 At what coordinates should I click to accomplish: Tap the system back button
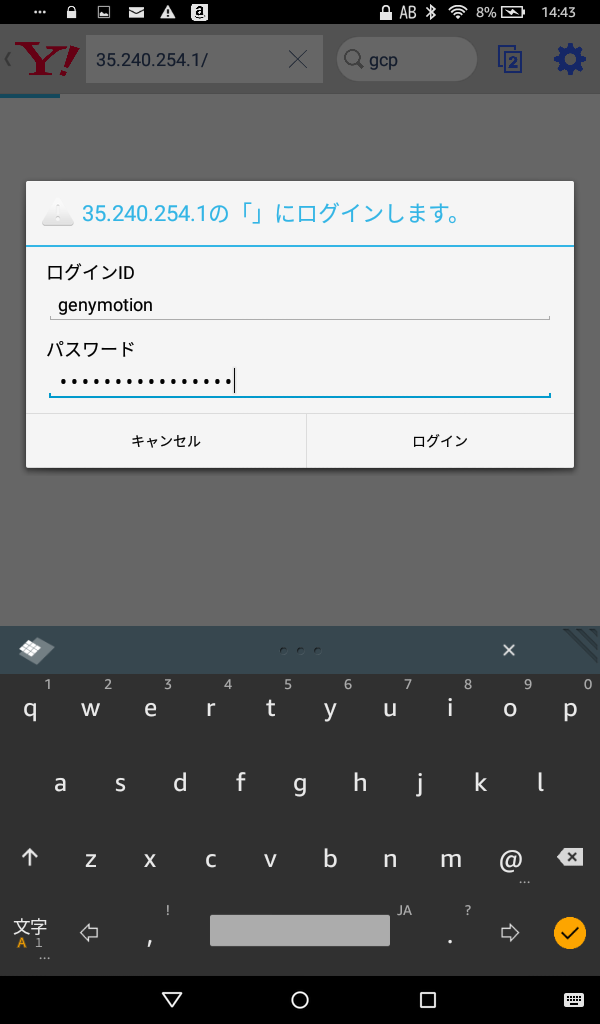click(172, 999)
